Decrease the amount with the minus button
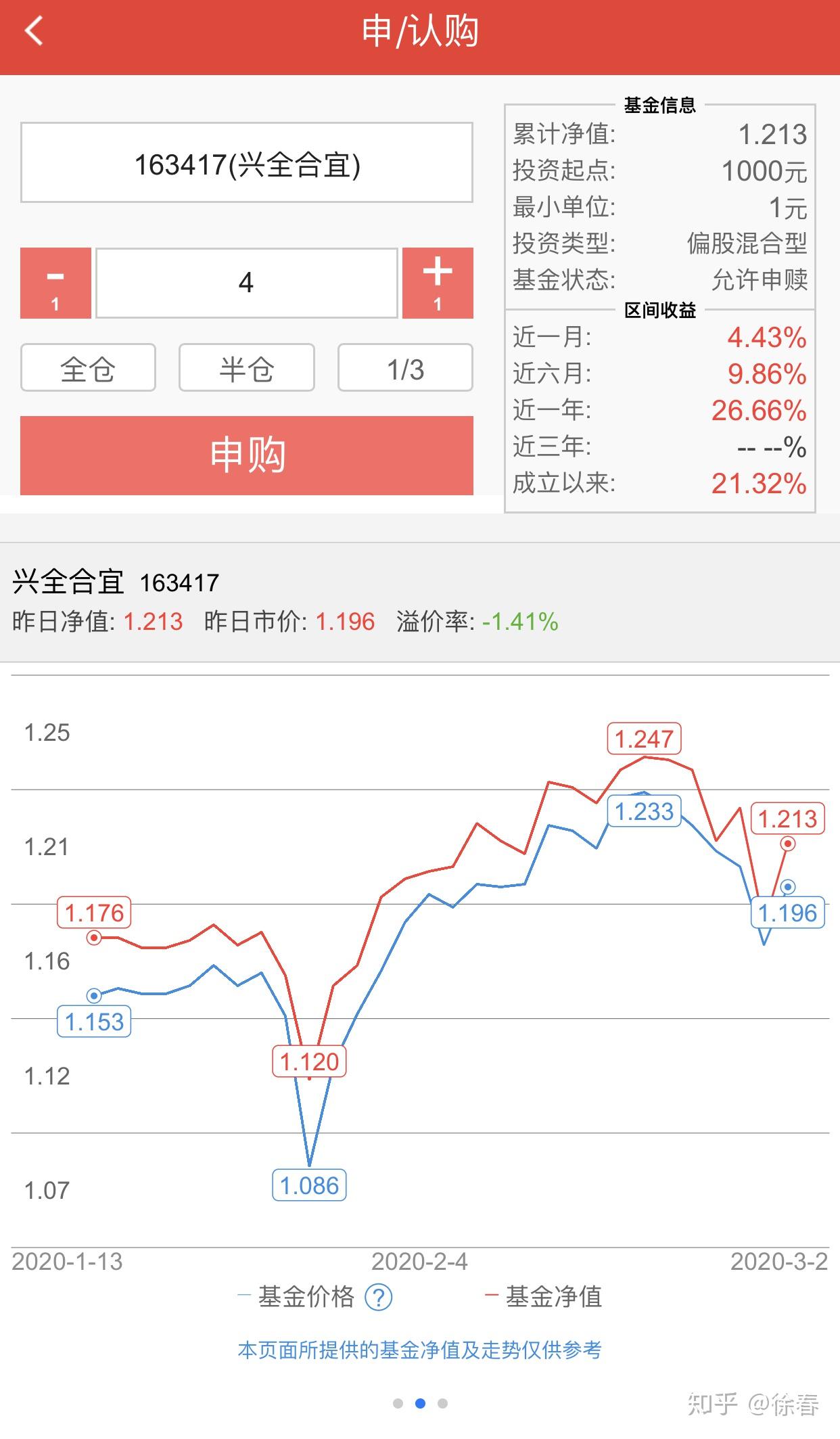Viewport: 840px width, 1439px height. (x=55, y=283)
